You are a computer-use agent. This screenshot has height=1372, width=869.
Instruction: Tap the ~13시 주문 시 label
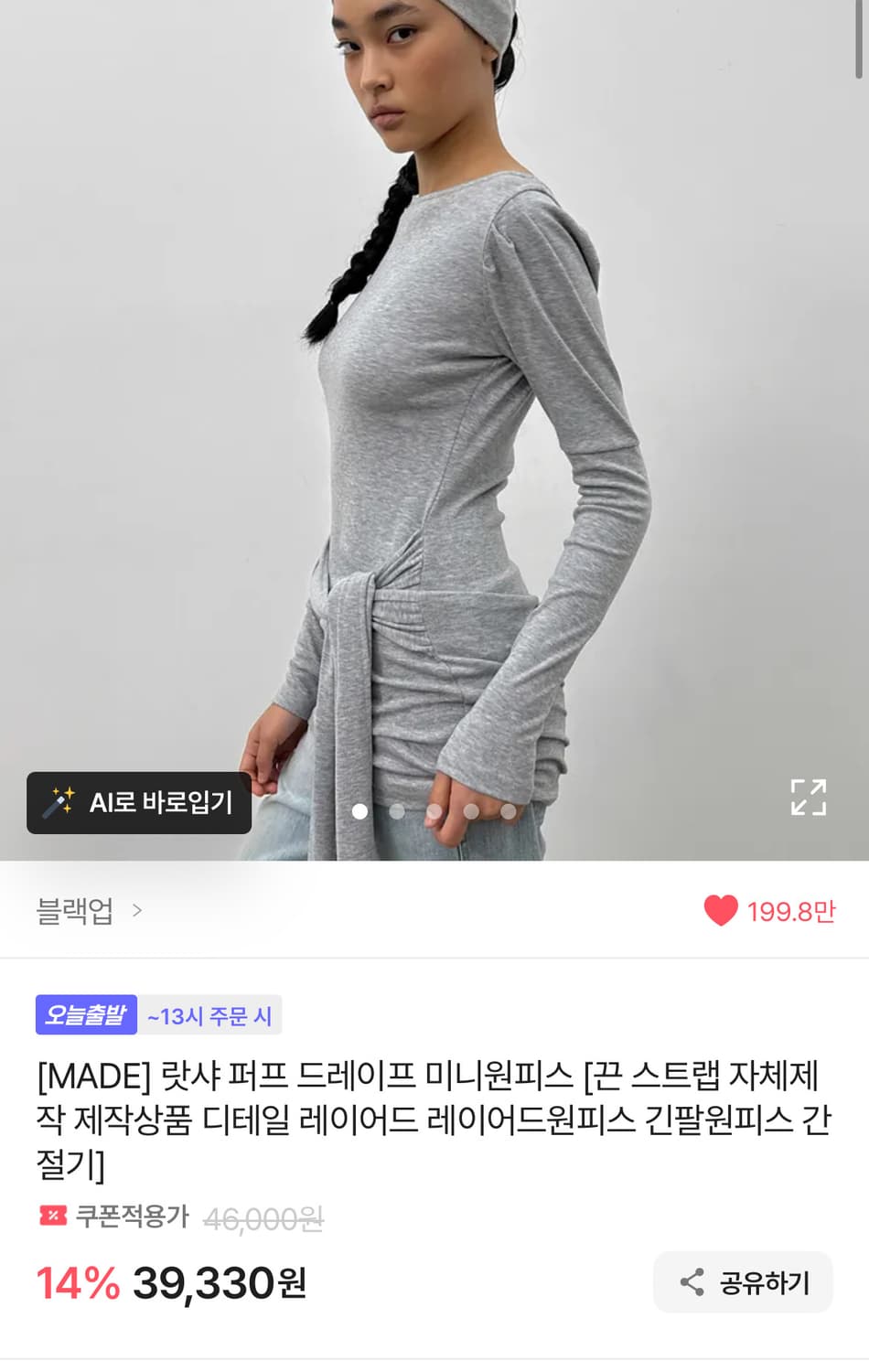point(210,1015)
